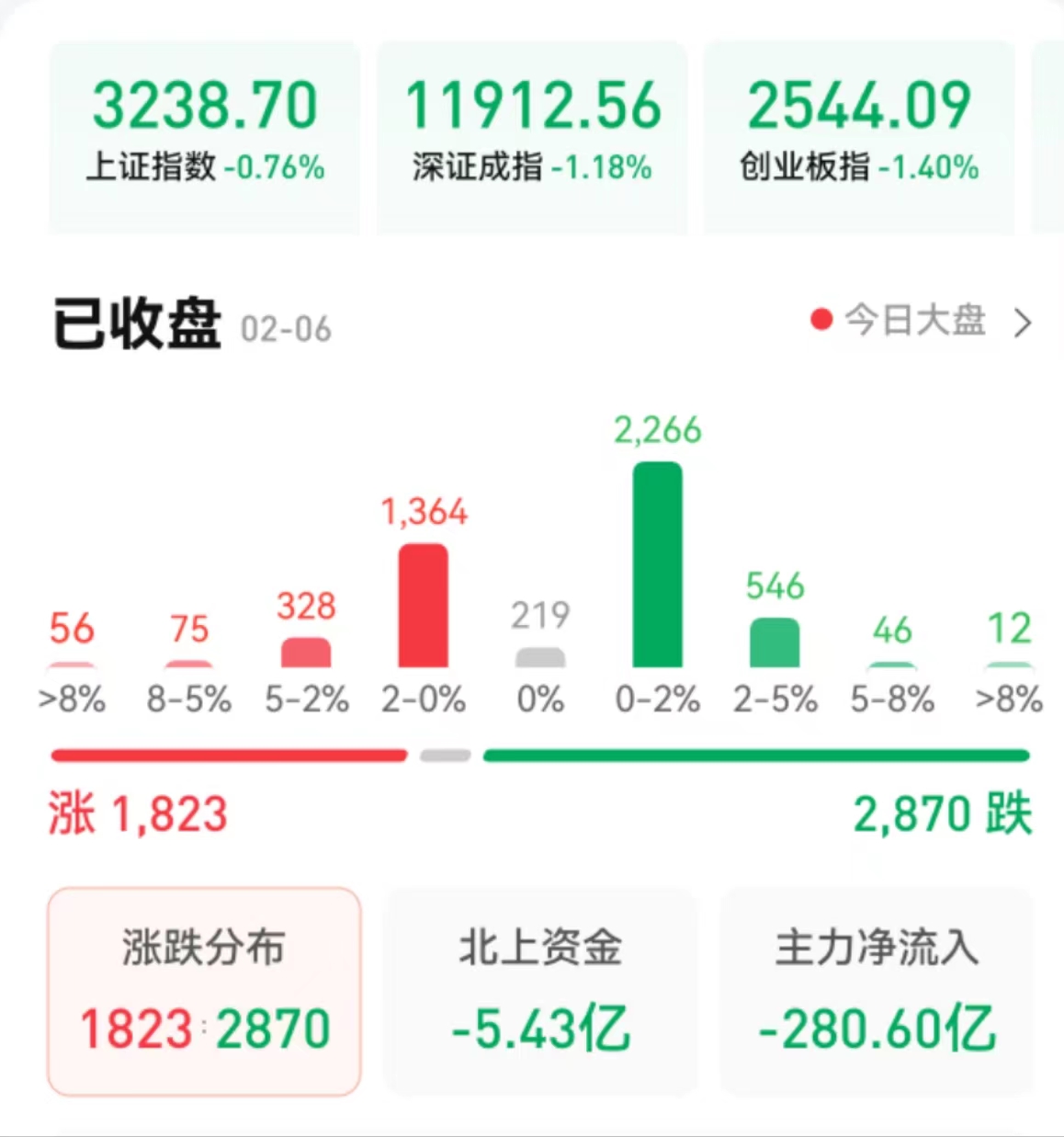Open the 创业板指 index card
Image resolution: width=1064 pixels, height=1137 pixels.
[x=859, y=136]
